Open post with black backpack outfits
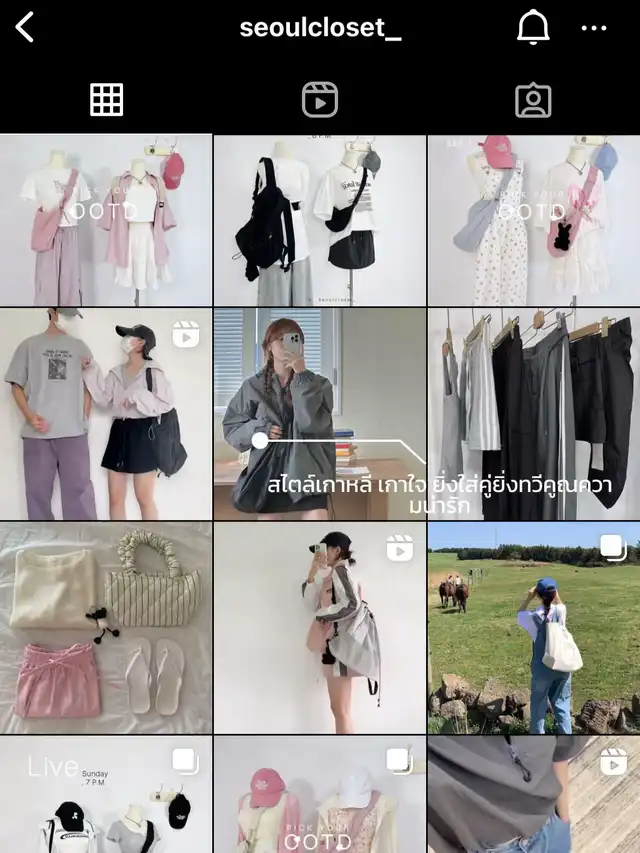Viewport: 640px width, 853px height. [x=320, y=220]
